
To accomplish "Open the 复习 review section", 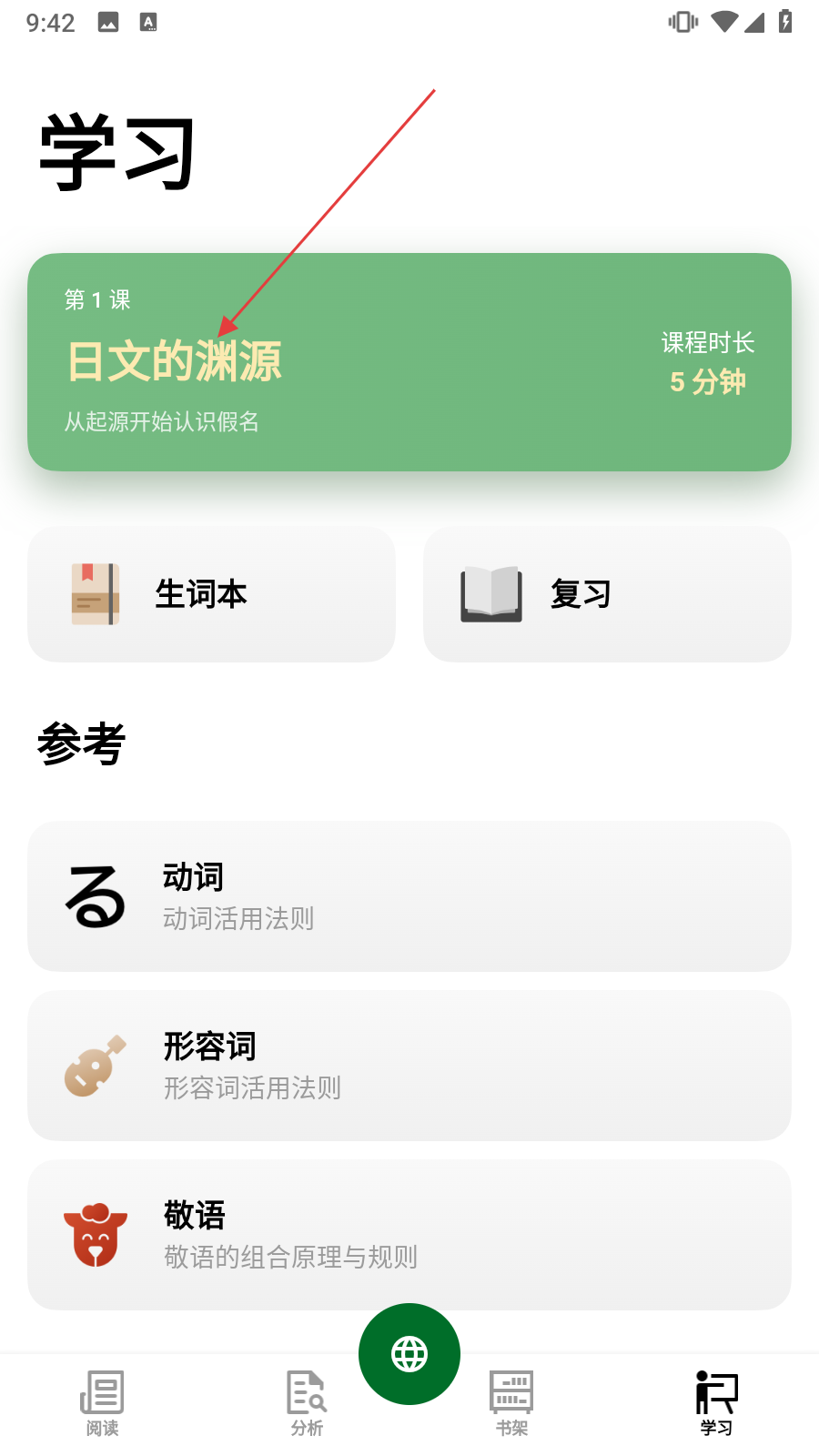I will coord(607,594).
